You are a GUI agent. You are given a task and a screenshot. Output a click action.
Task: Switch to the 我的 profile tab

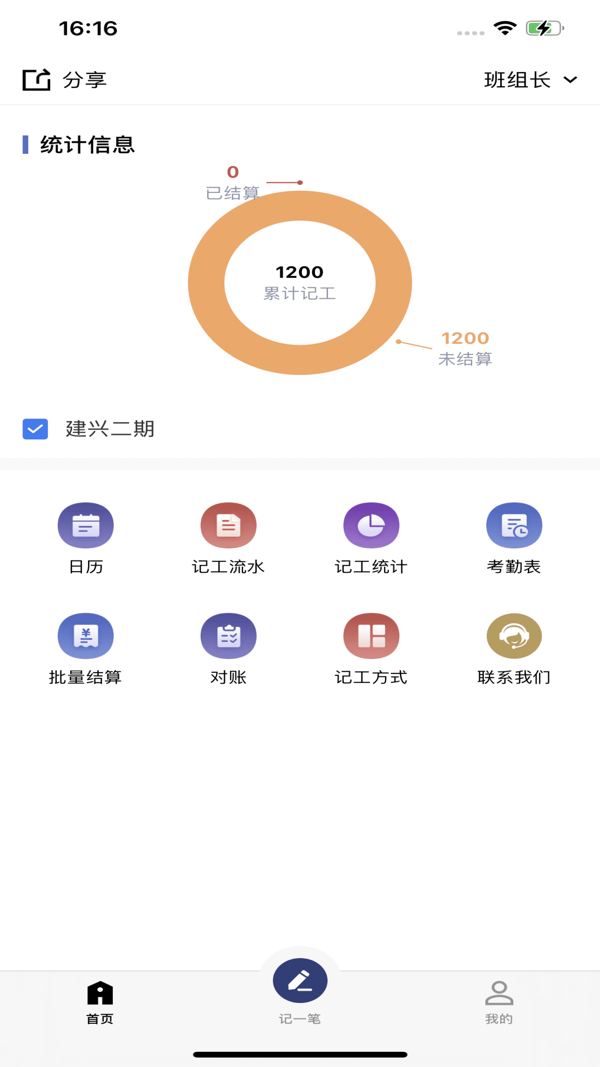tap(499, 1003)
